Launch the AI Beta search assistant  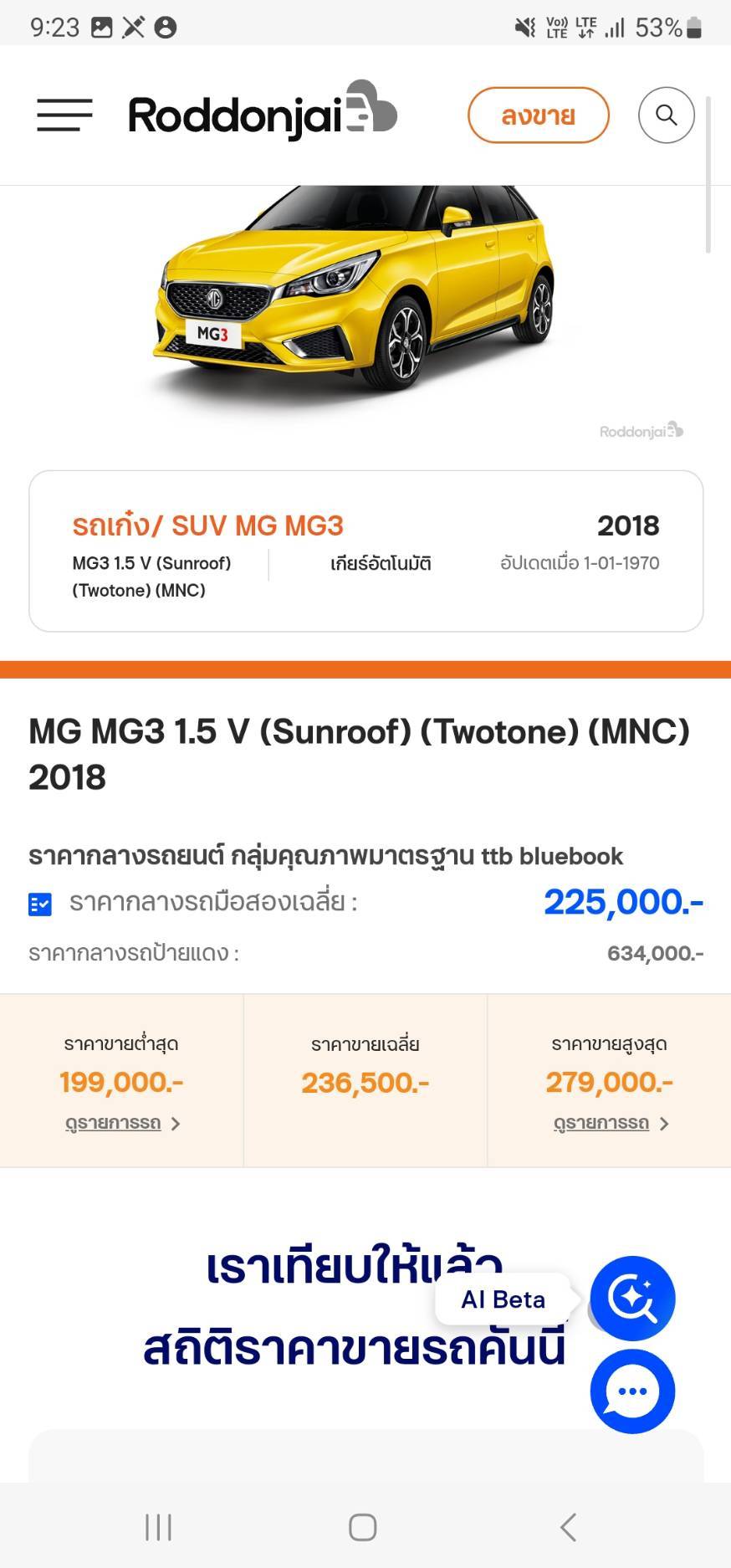coord(632,1298)
